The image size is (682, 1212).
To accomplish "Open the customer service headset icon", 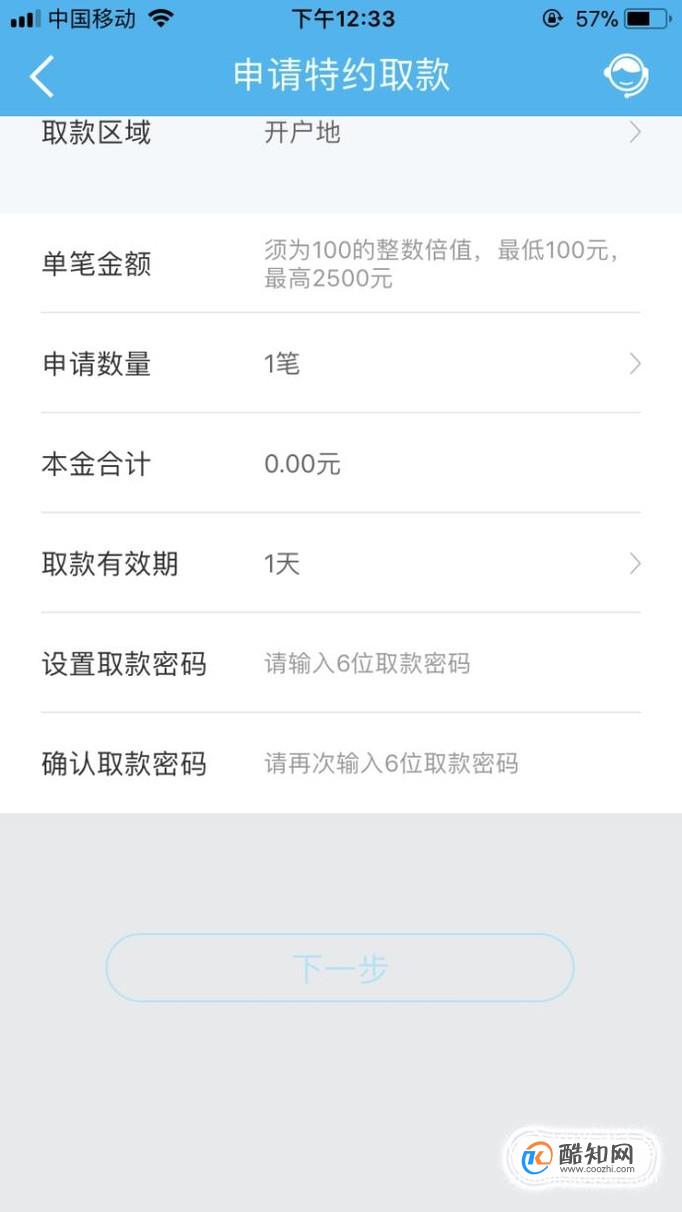I will pos(626,76).
